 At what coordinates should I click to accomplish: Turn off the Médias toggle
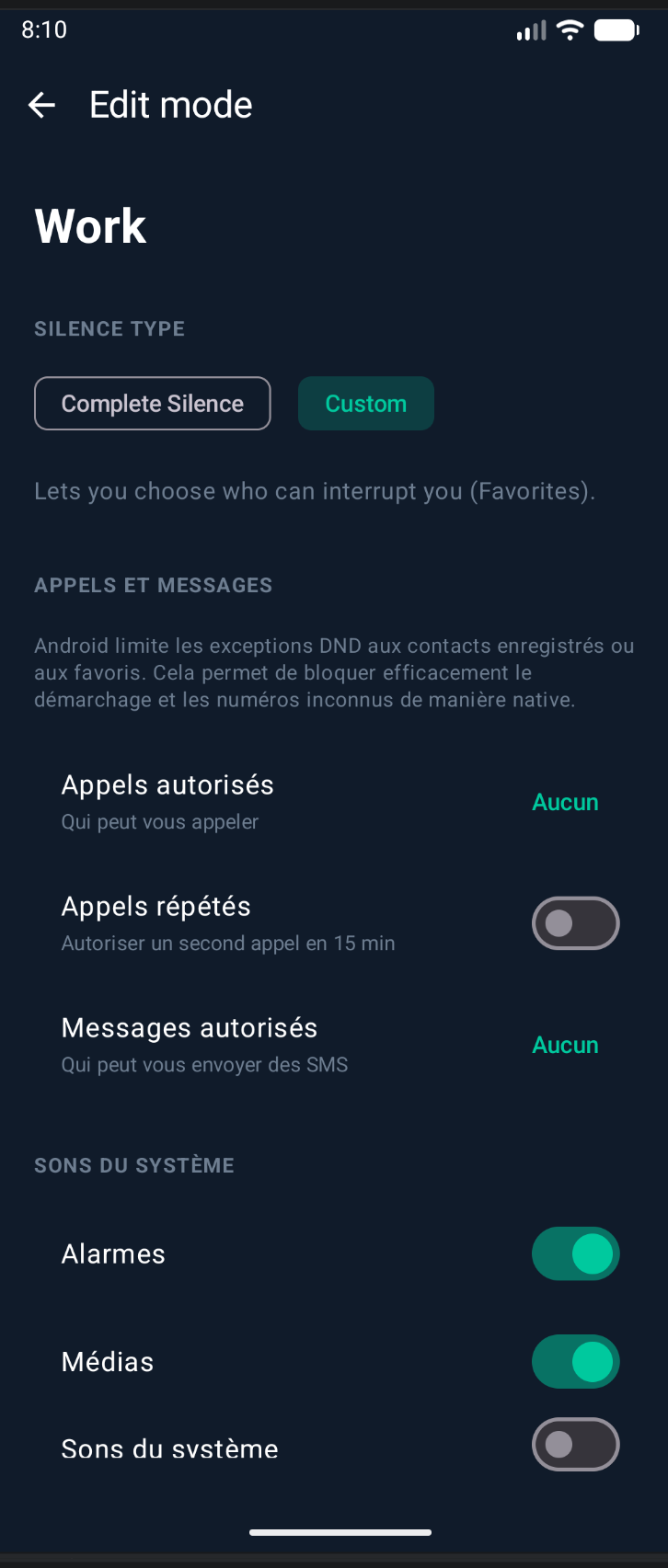click(x=575, y=1361)
